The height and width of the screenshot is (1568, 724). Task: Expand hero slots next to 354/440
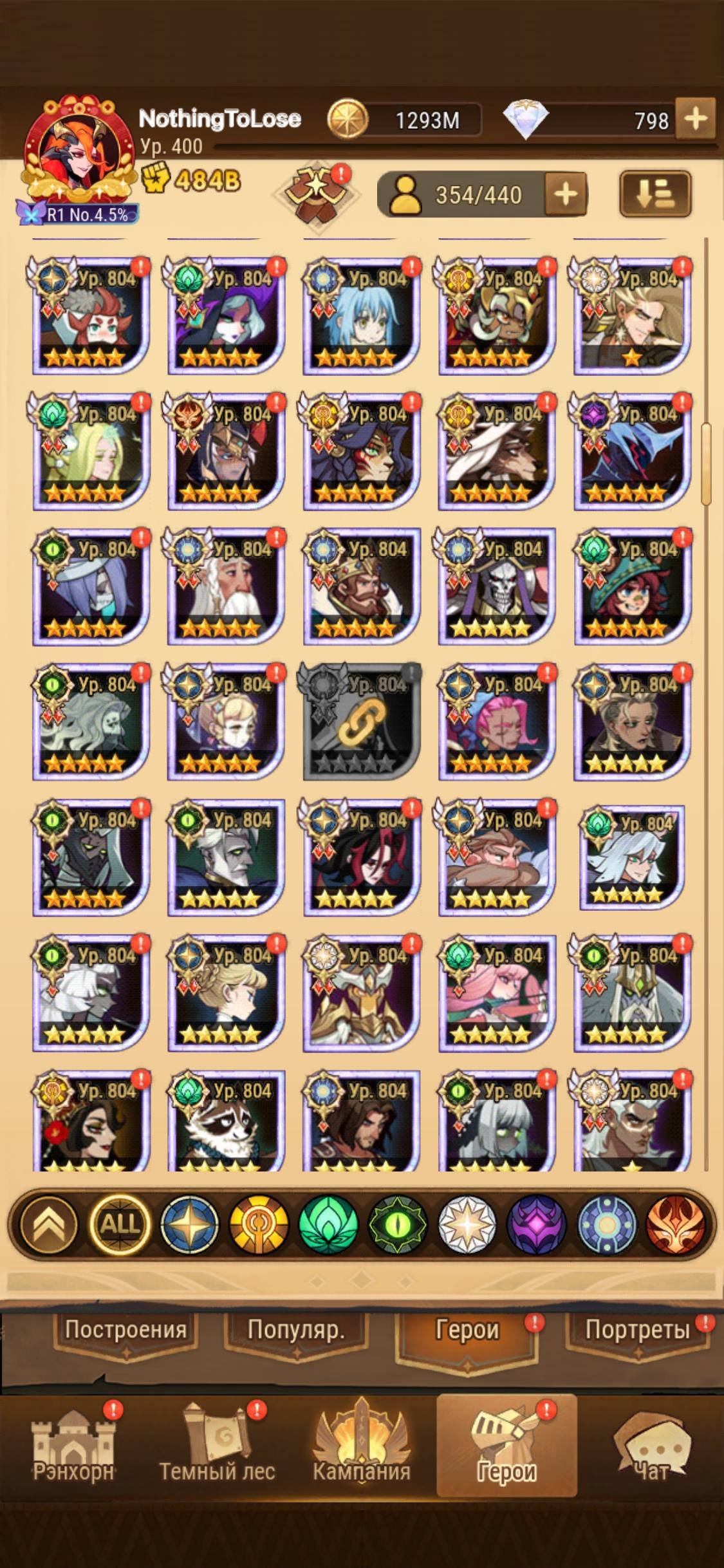[566, 194]
